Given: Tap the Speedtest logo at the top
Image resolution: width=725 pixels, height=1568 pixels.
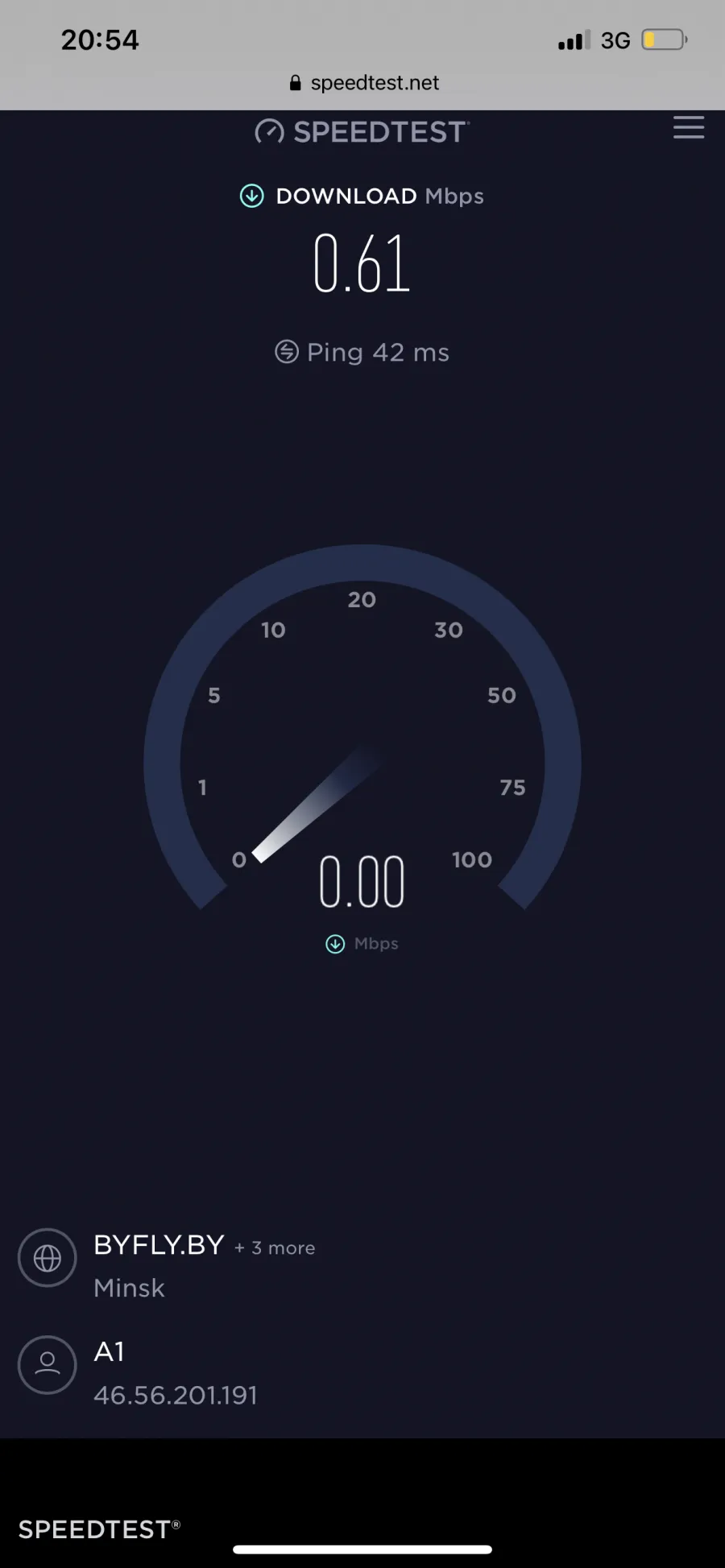Looking at the screenshot, I should pyautogui.click(x=362, y=131).
